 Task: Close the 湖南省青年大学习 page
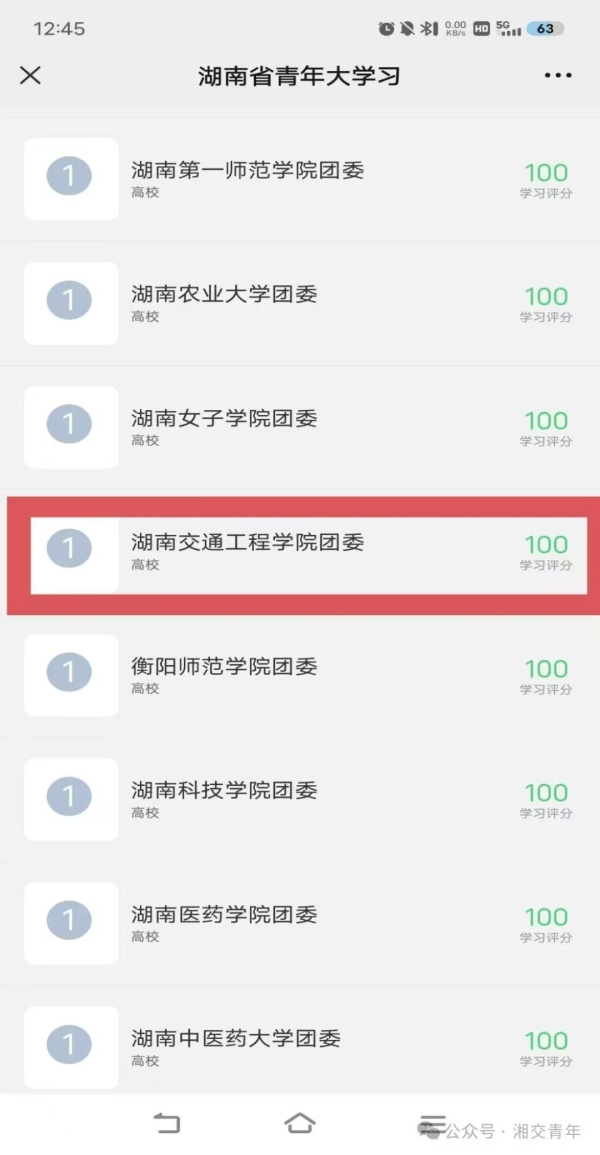(31, 75)
